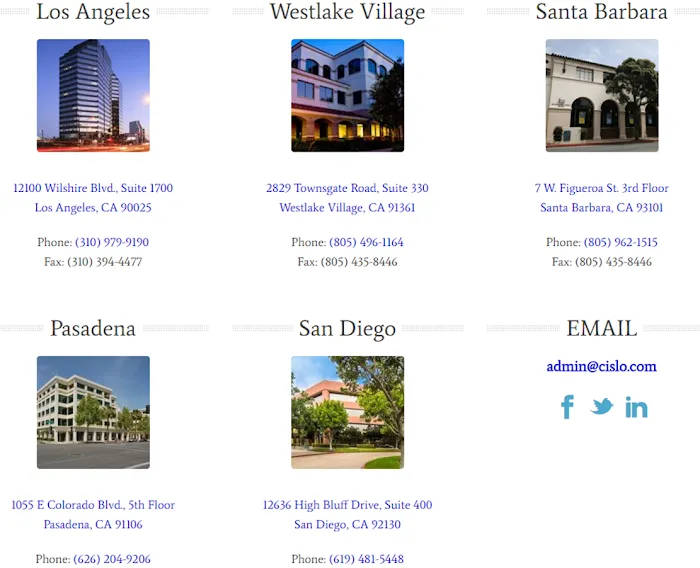
Task: Call Westlake Village at (805) 496-1164
Action: pyautogui.click(x=366, y=242)
